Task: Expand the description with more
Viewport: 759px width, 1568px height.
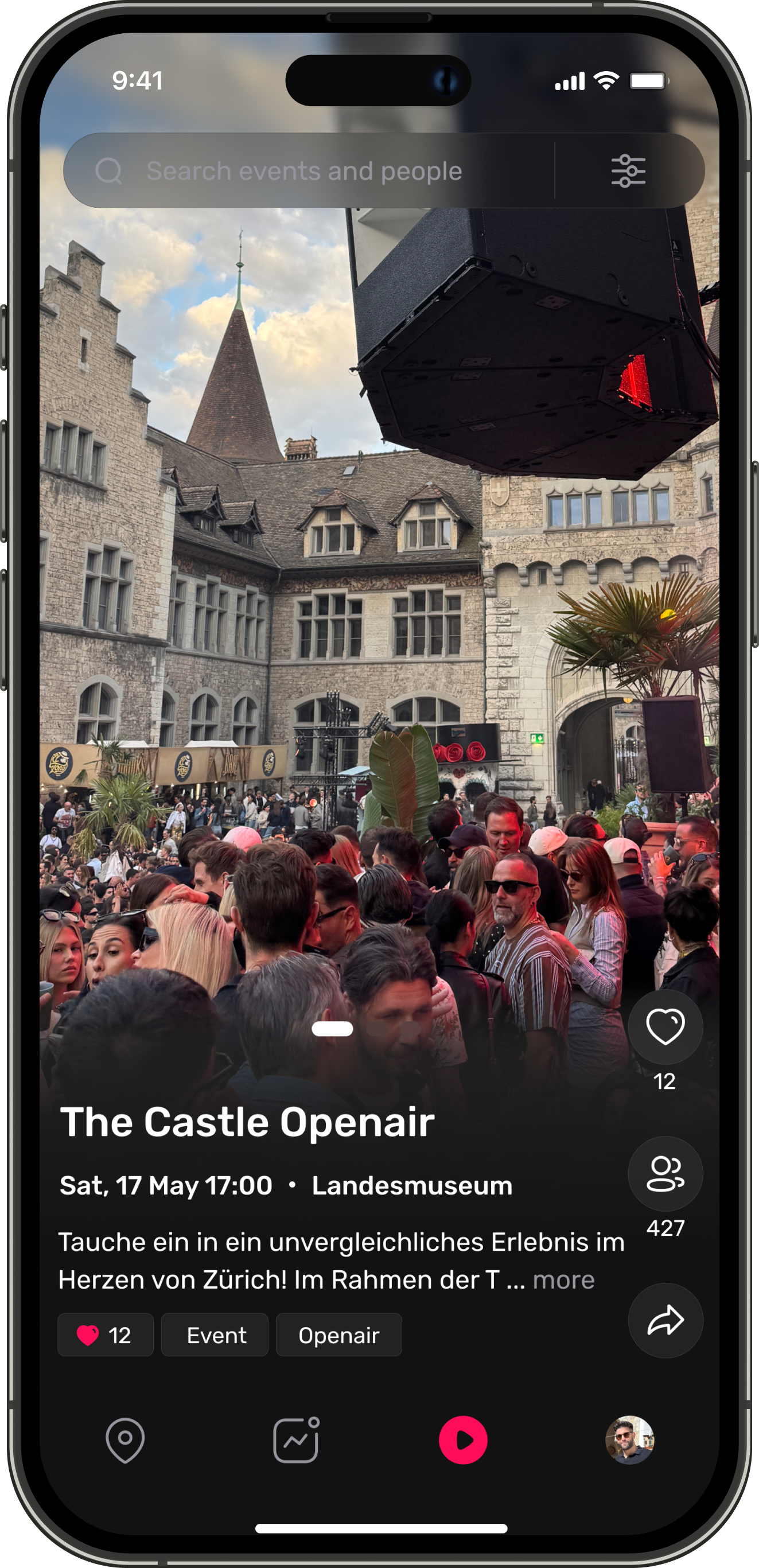Action: (563, 1279)
